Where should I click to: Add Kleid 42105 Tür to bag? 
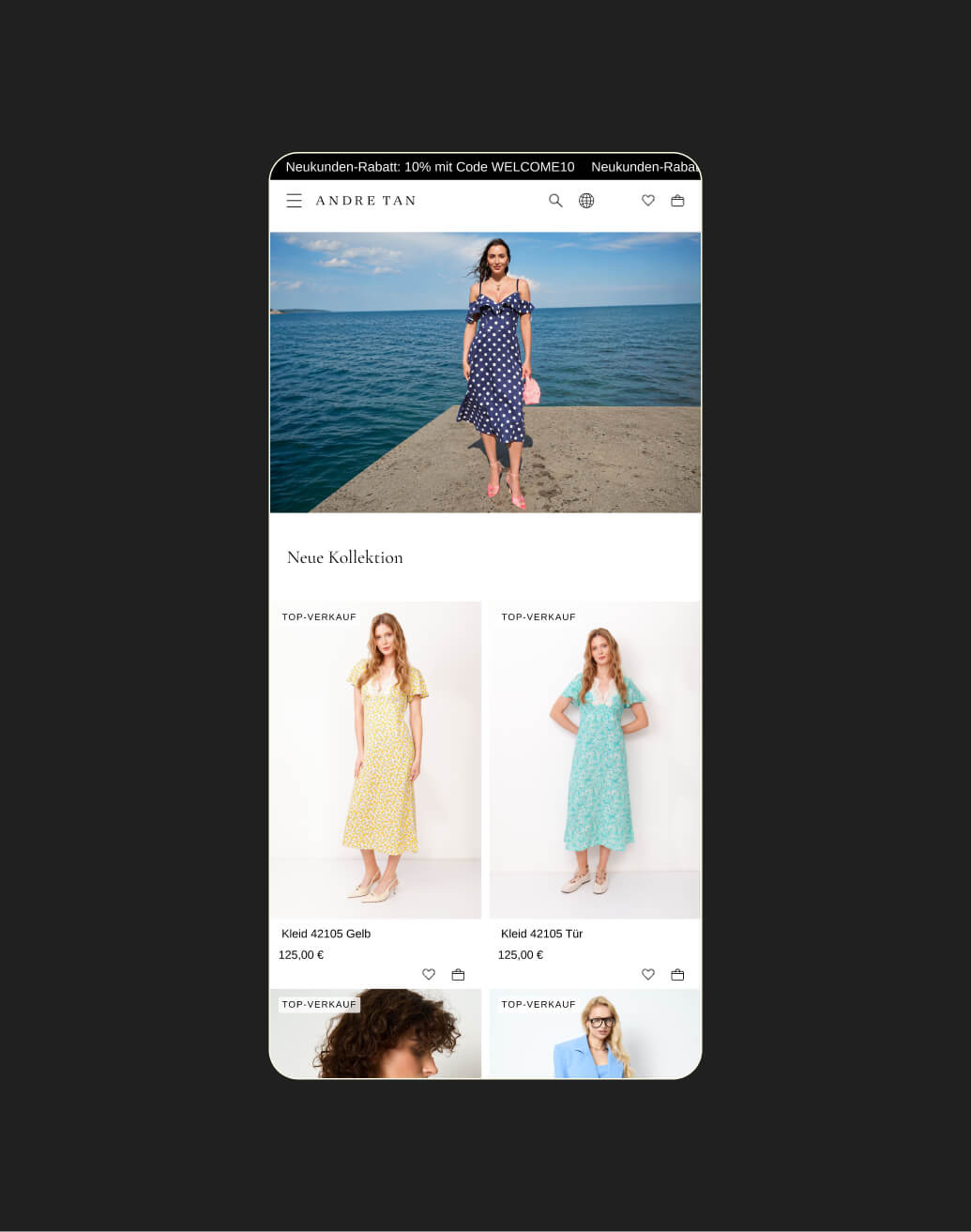[x=677, y=975]
